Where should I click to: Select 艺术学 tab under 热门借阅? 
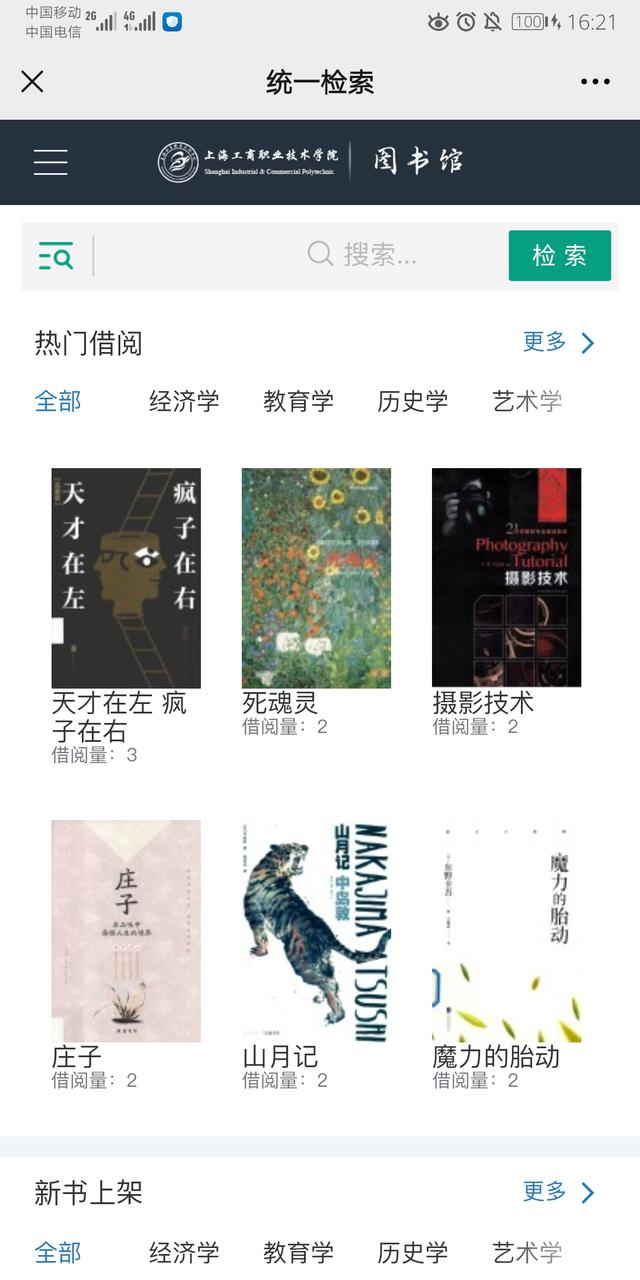pos(527,402)
